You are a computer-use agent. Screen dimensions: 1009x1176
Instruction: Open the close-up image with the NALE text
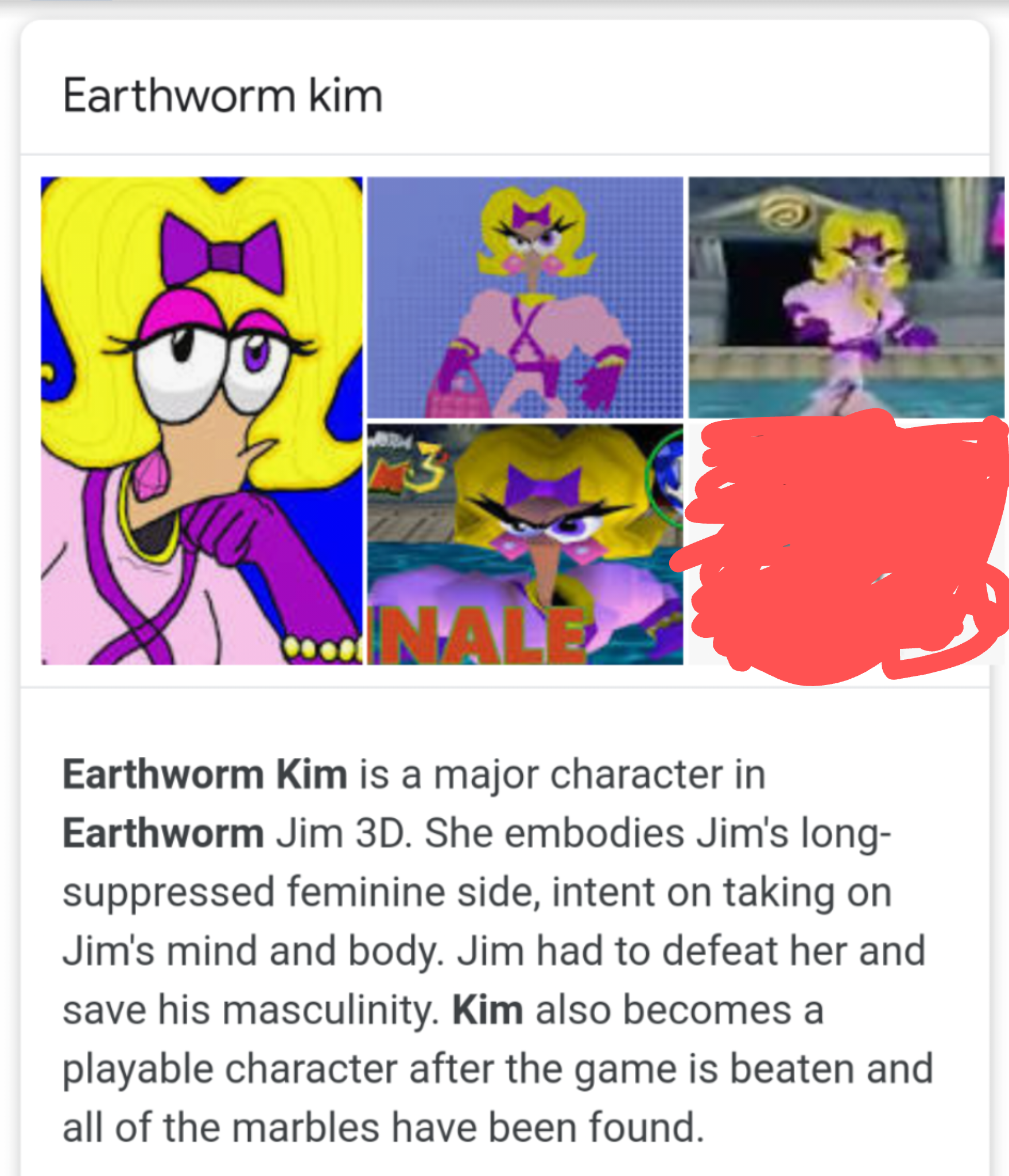click(525, 544)
